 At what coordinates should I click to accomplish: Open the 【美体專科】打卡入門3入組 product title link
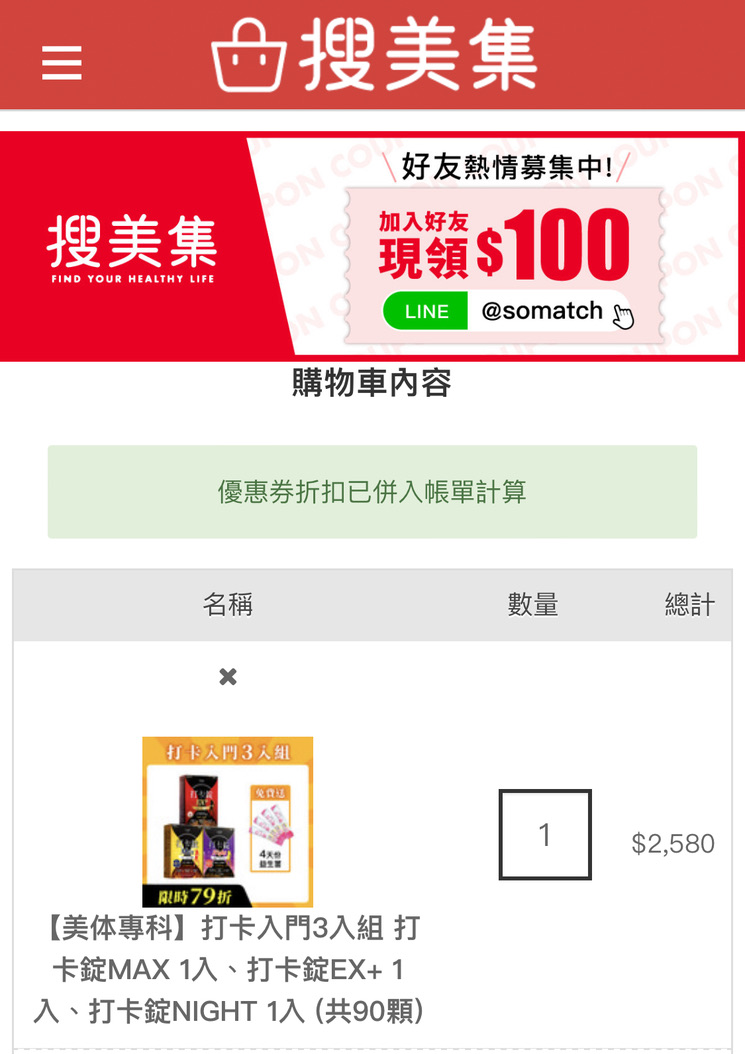228,970
